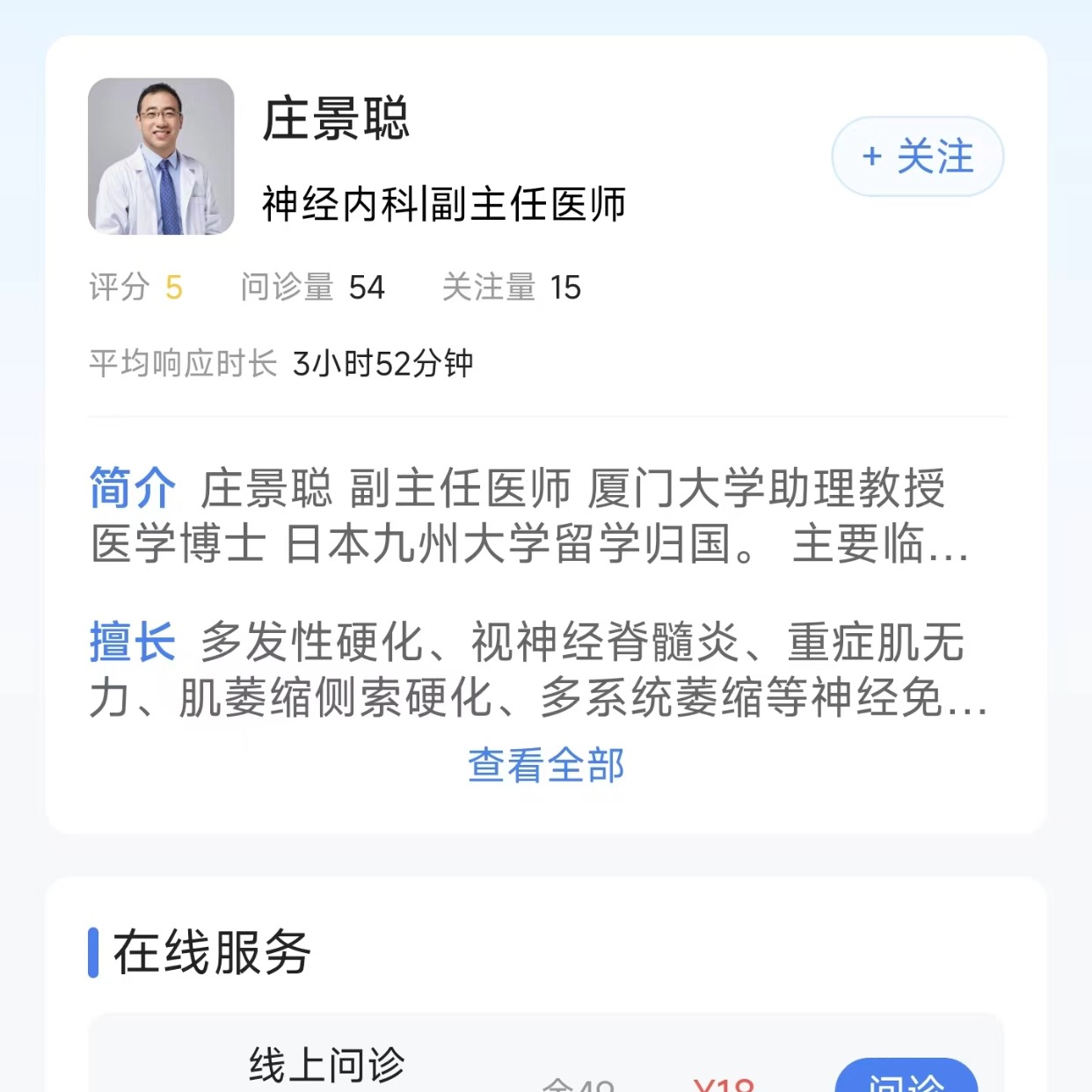The width and height of the screenshot is (1092, 1092).
Task: Expand full profile via 查看全部
Action: pyautogui.click(x=546, y=765)
